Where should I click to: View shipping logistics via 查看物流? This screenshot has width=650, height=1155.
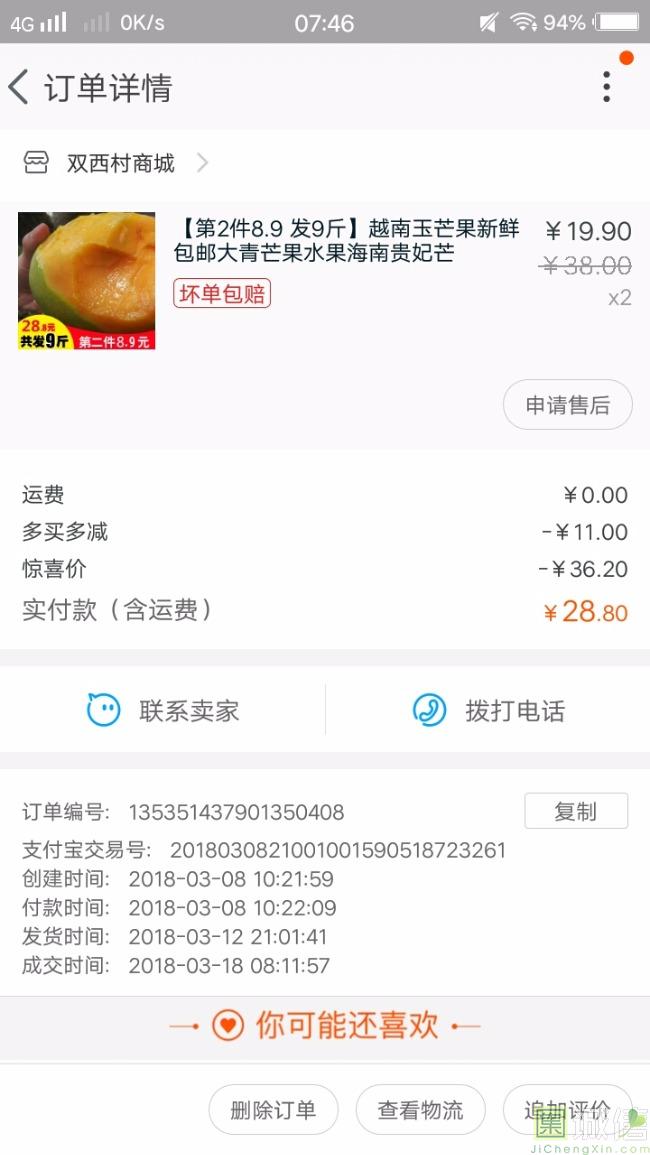pyautogui.click(x=420, y=1110)
